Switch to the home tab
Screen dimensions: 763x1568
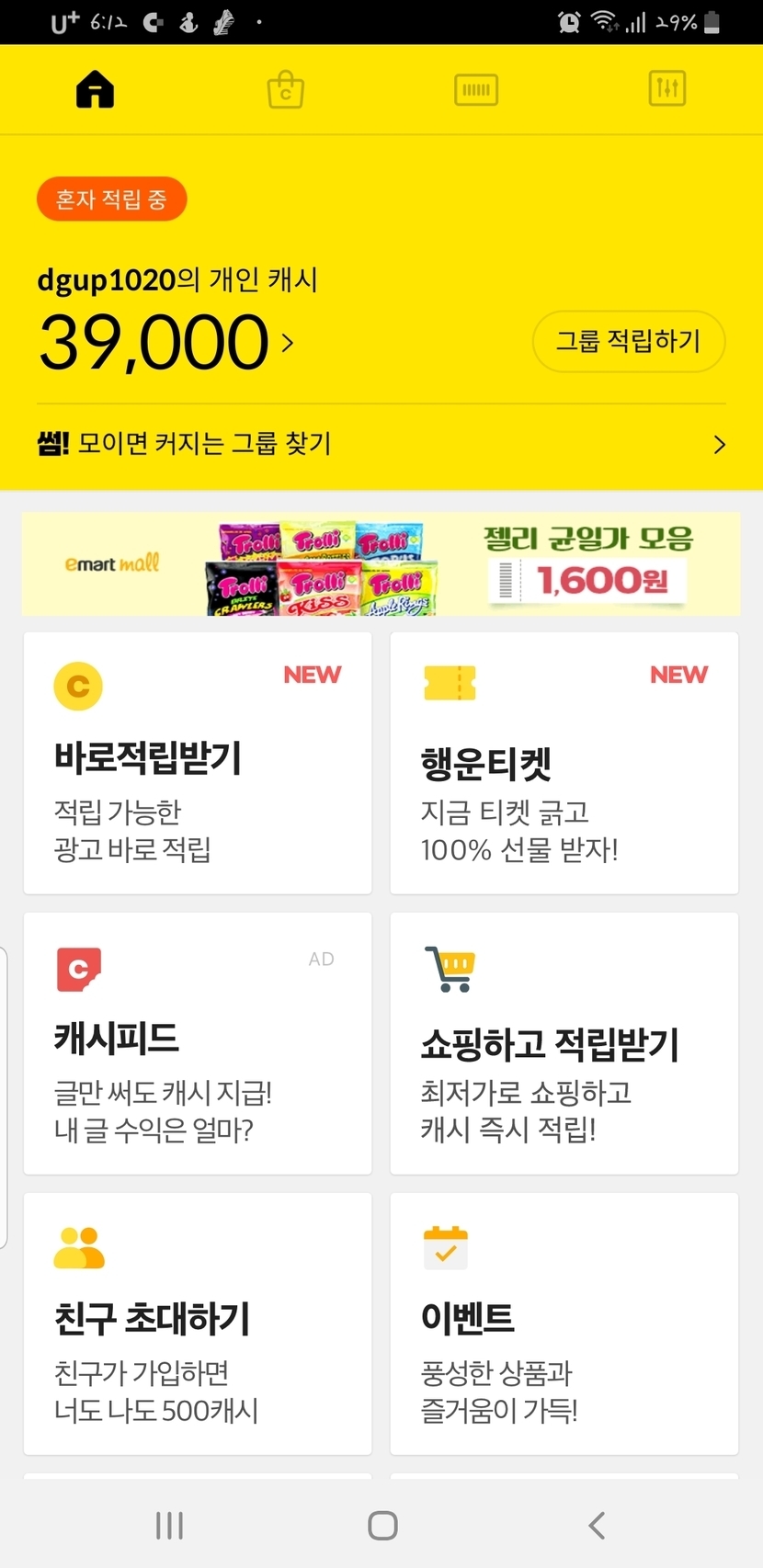95,89
